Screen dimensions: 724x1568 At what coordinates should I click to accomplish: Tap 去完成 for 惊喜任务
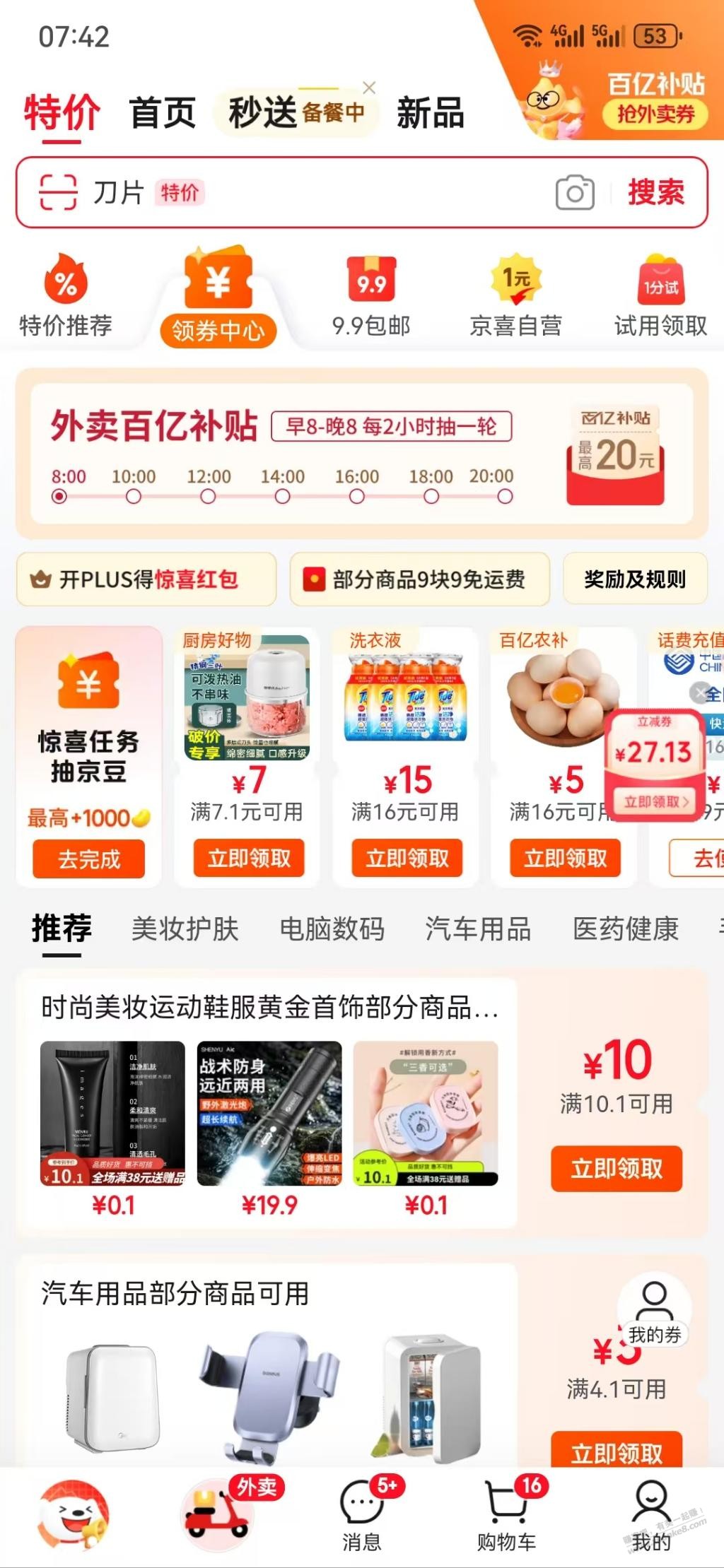pyautogui.click(x=88, y=859)
